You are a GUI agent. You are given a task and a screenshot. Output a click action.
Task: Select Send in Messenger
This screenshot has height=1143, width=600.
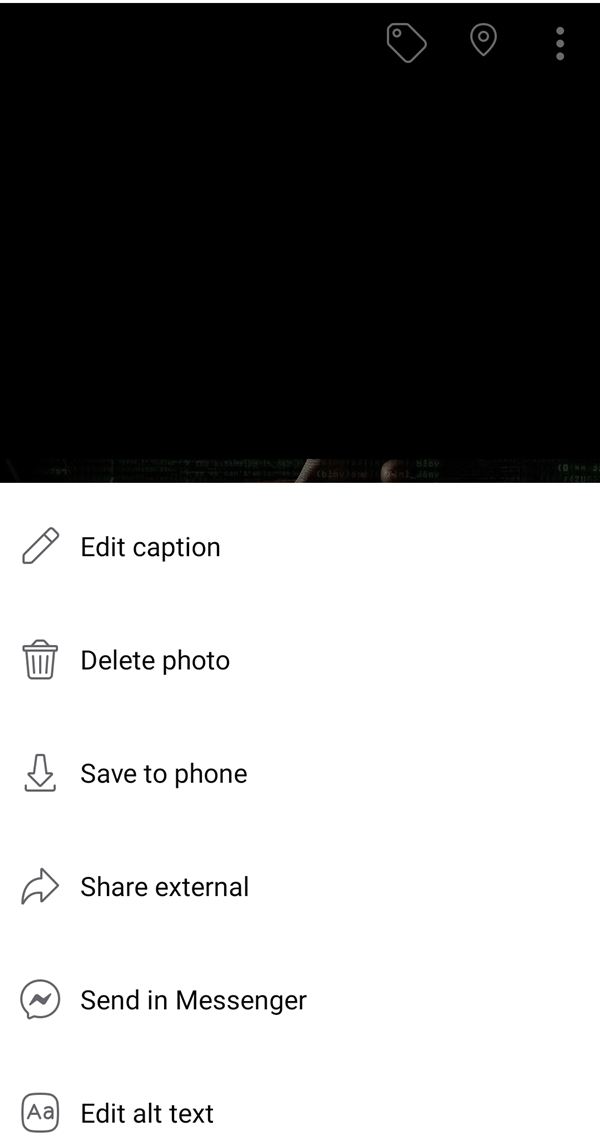coord(300,999)
